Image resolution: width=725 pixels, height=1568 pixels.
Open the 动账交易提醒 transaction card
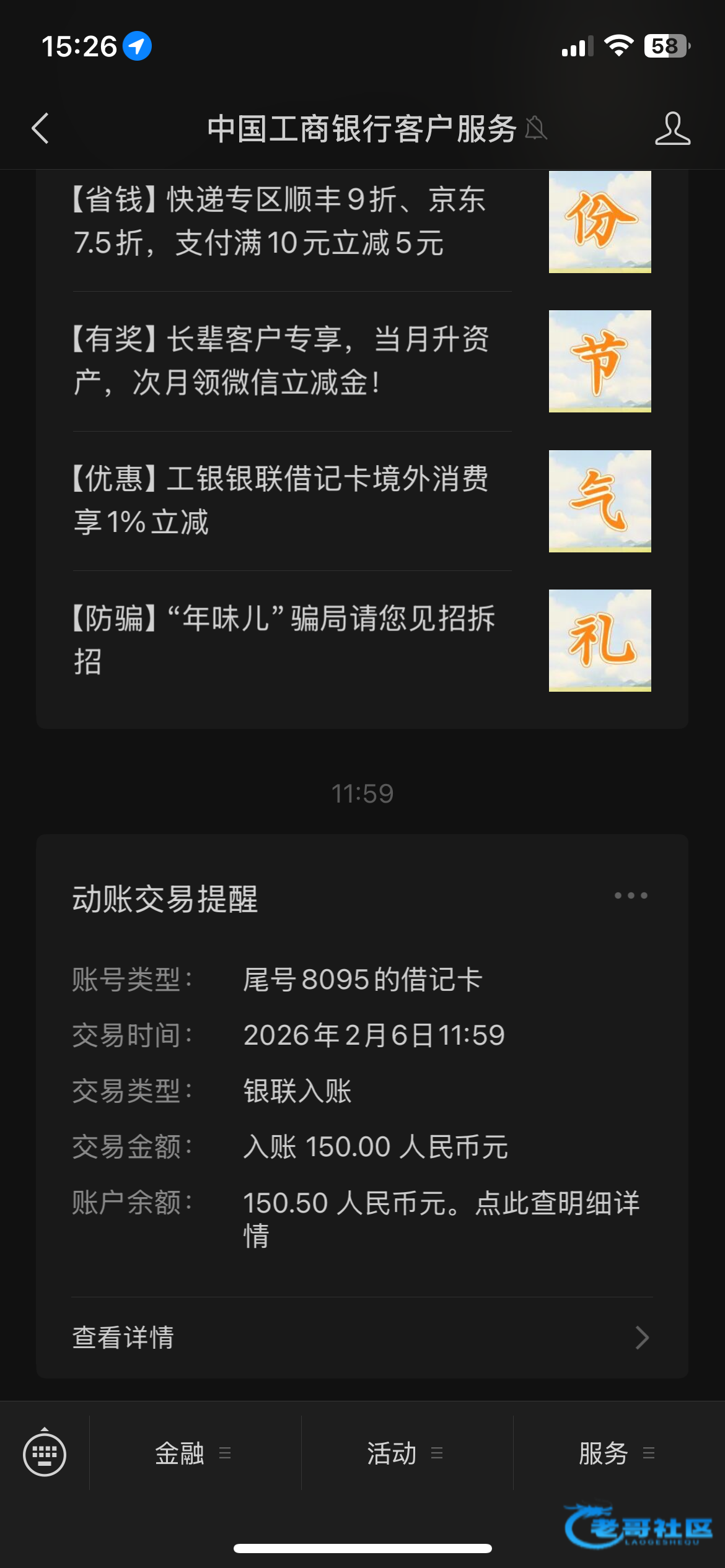click(x=362, y=1090)
